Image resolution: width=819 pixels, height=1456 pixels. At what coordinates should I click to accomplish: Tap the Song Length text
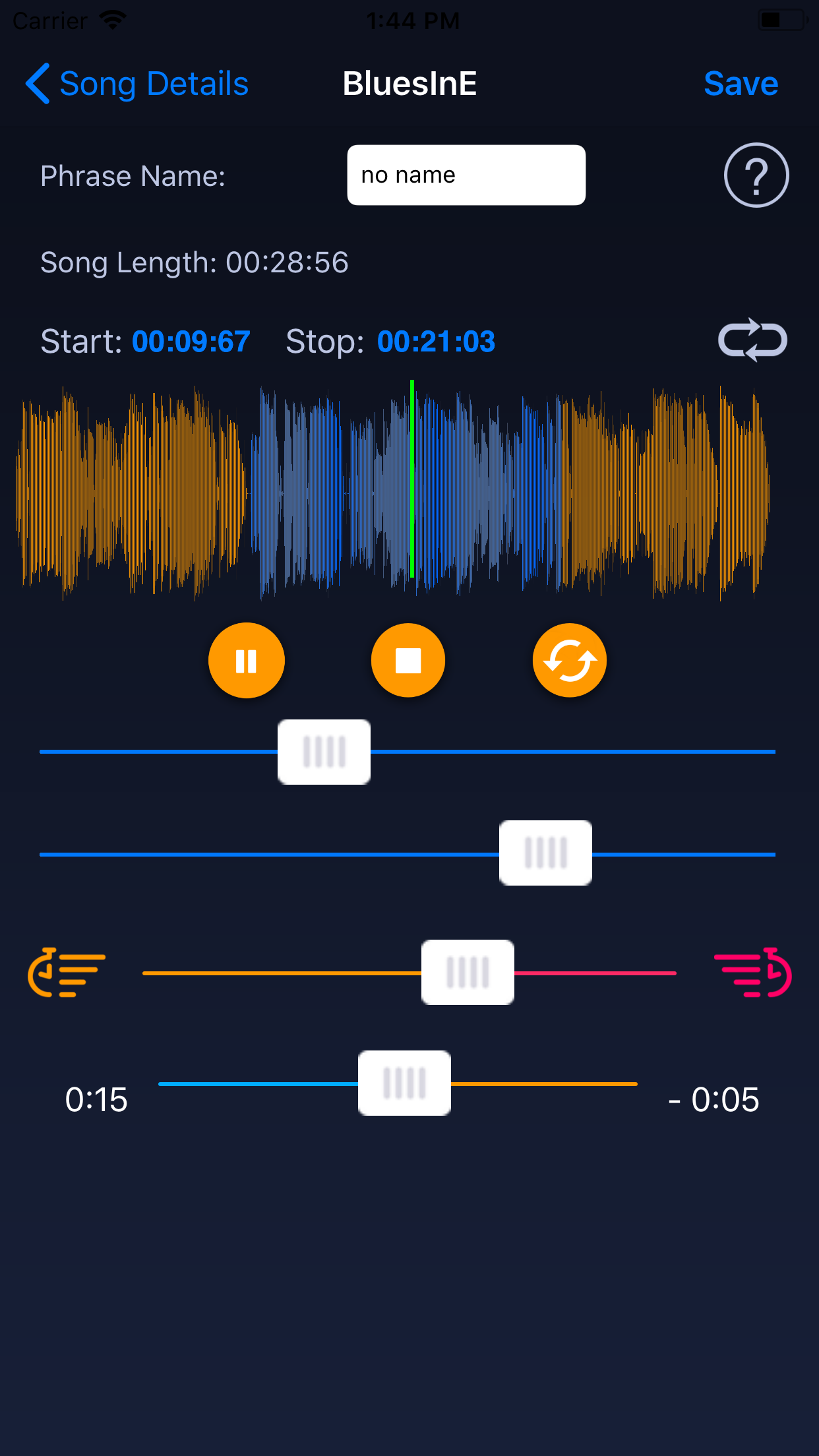(x=194, y=261)
